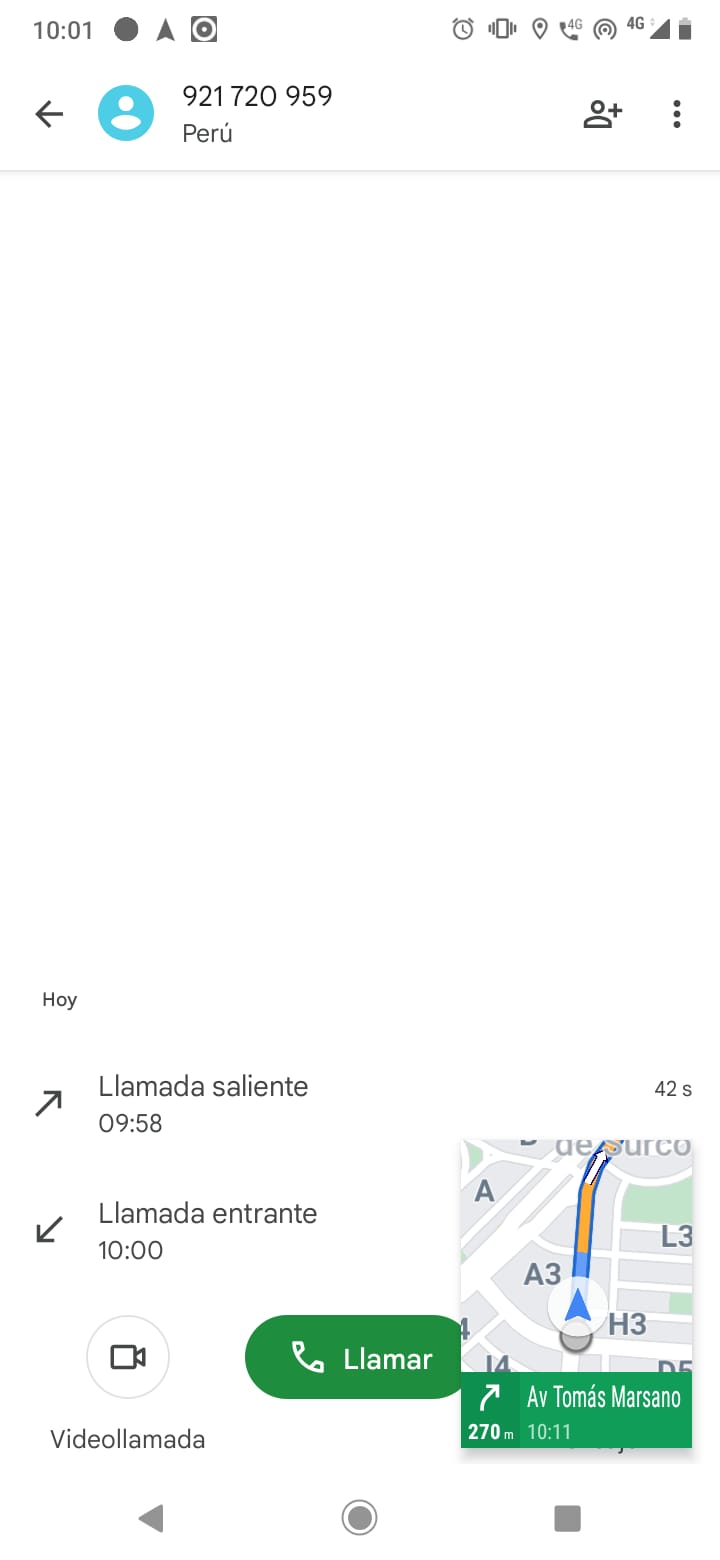
Task: Go back using the top arrow
Action: click(x=49, y=114)
